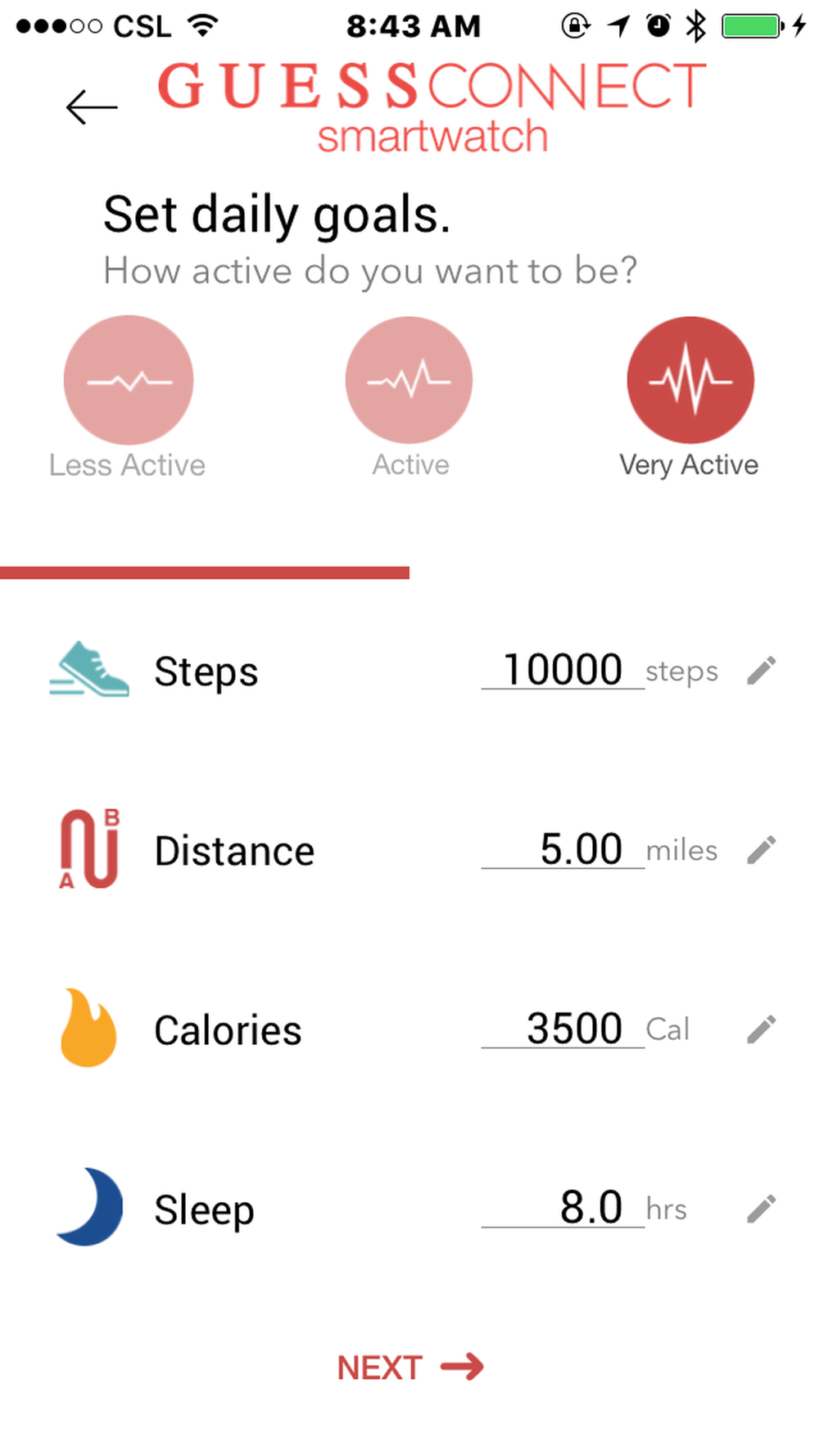The image size is (819, 1456).
Task: Tap the 10000 steps value field
Action: pyautogui.click(x=563, y=669)
